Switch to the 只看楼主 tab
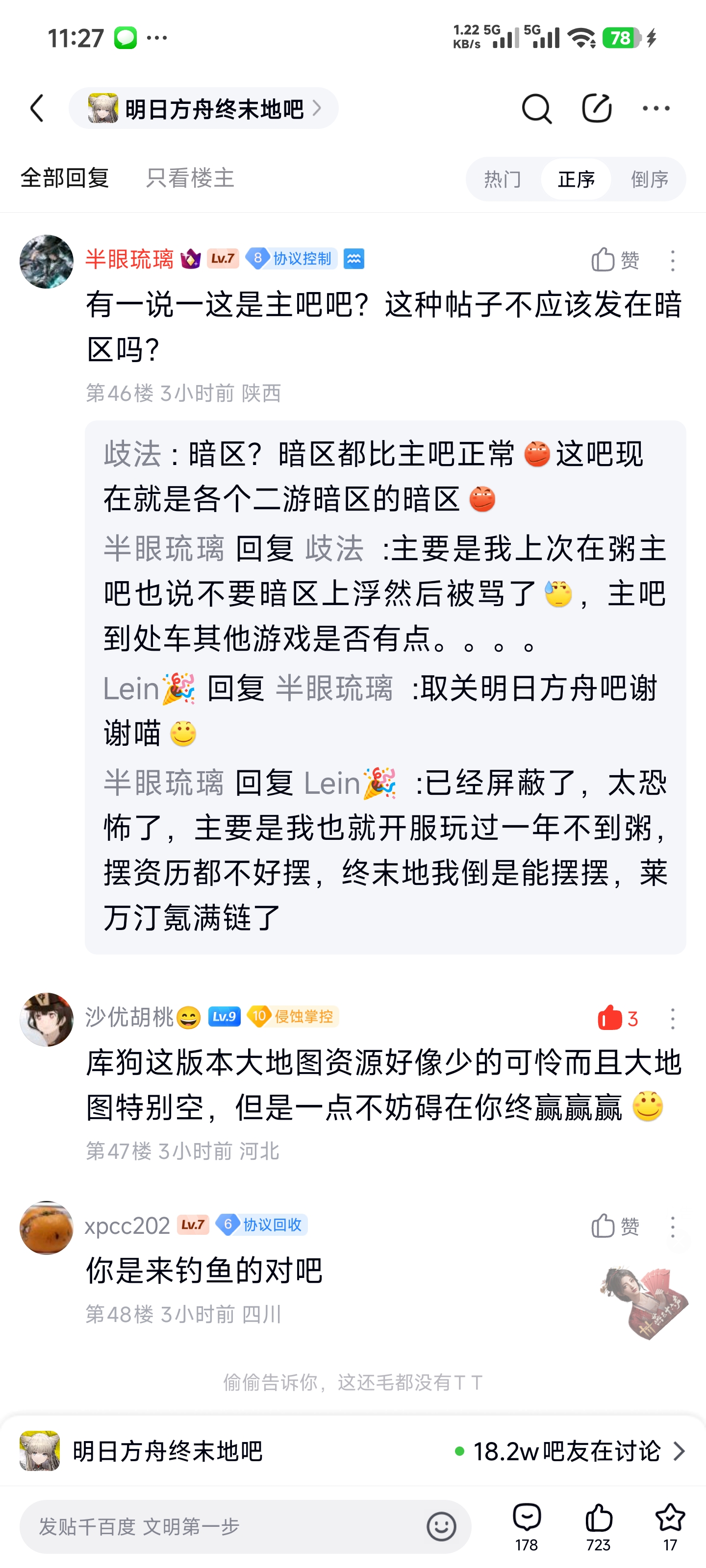Viewport: 706px width, 1568px height. pyautogui.click(x=190, y=178)
